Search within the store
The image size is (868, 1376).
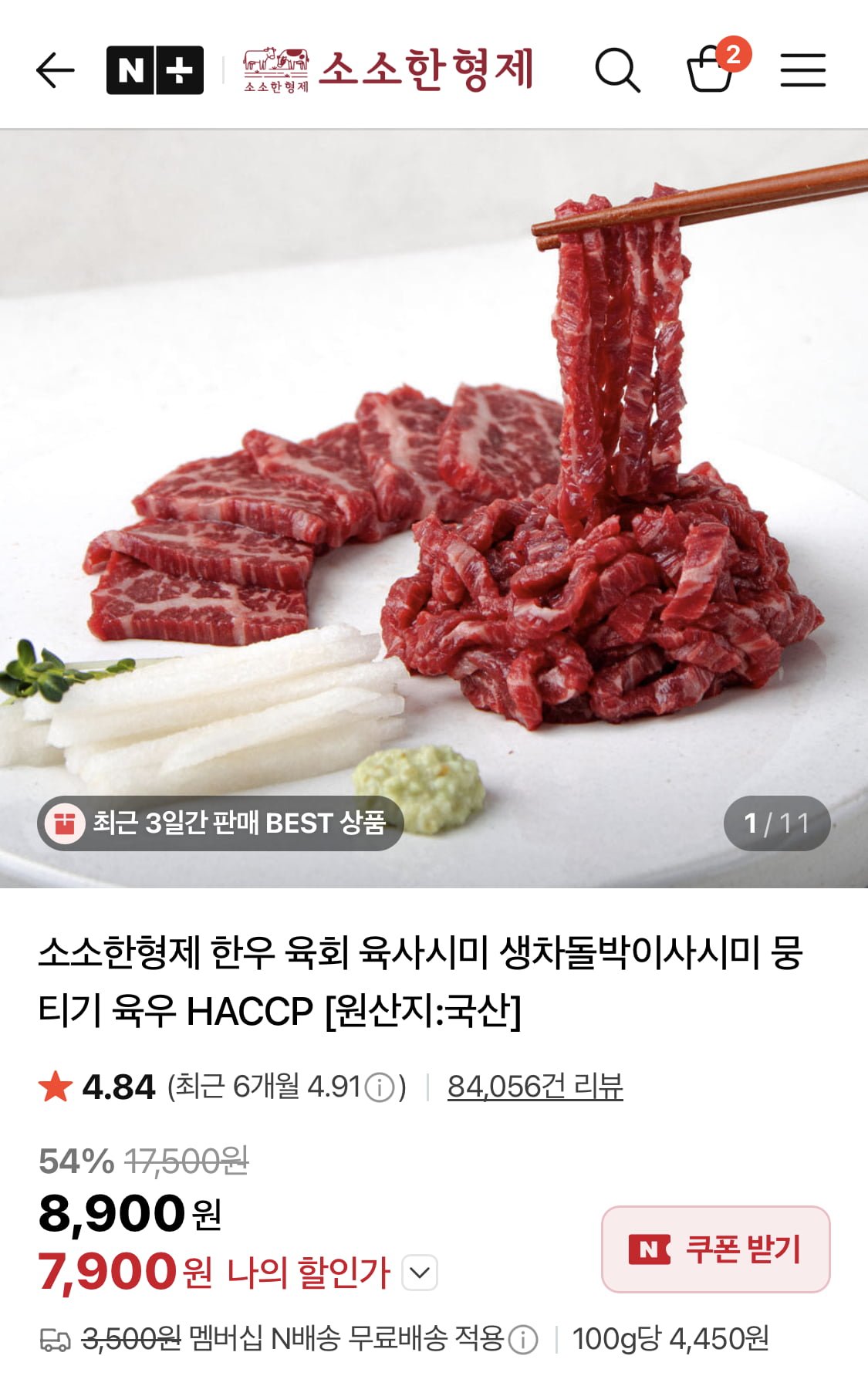617,70
